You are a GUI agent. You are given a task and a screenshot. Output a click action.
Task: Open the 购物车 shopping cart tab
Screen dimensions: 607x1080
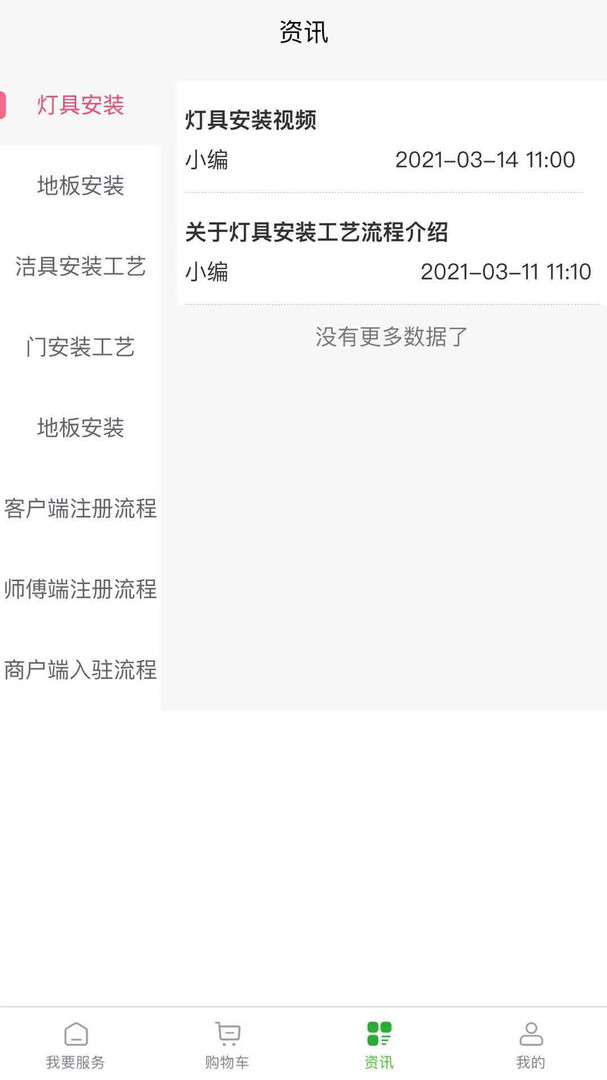click(227, 1044)
